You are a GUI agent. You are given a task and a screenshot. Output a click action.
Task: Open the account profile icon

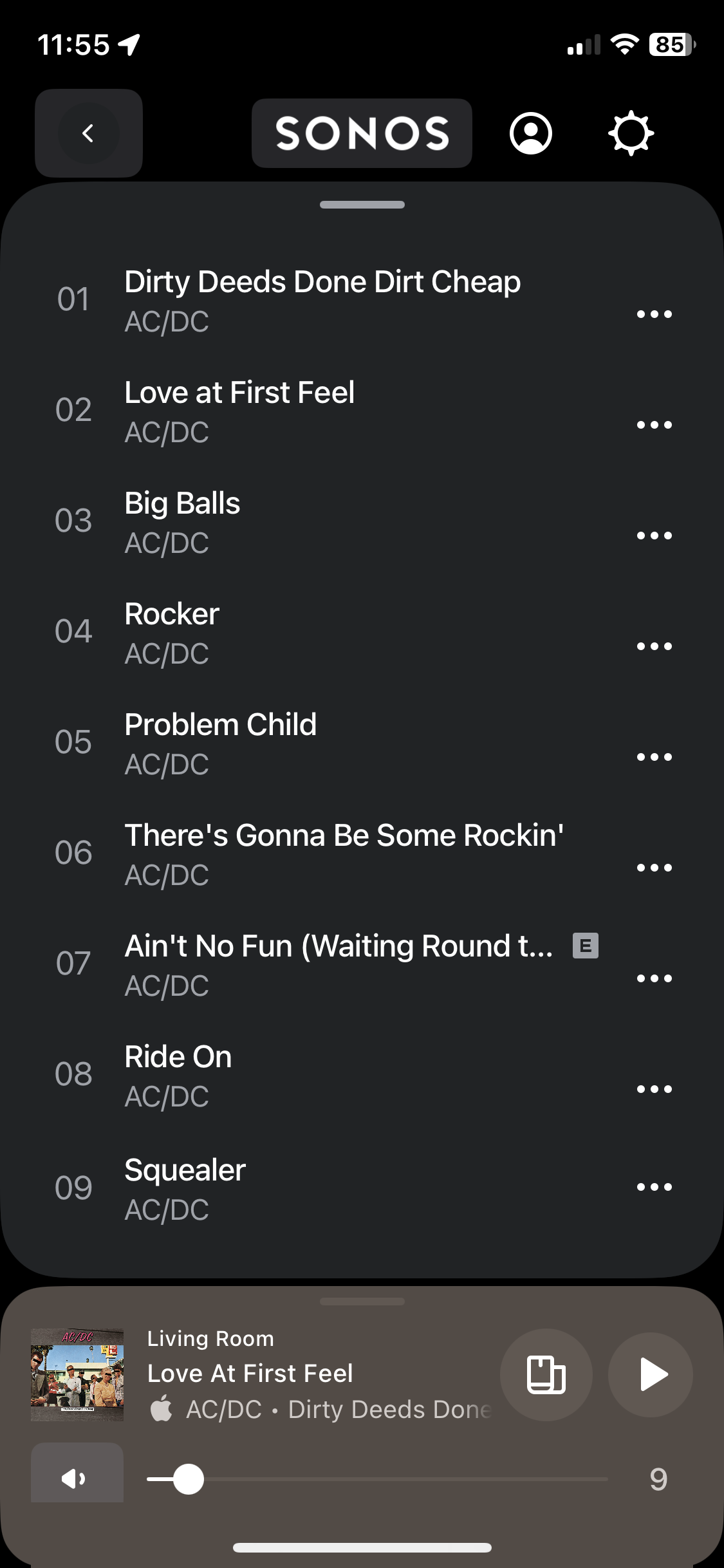click(x=531, y=133)
